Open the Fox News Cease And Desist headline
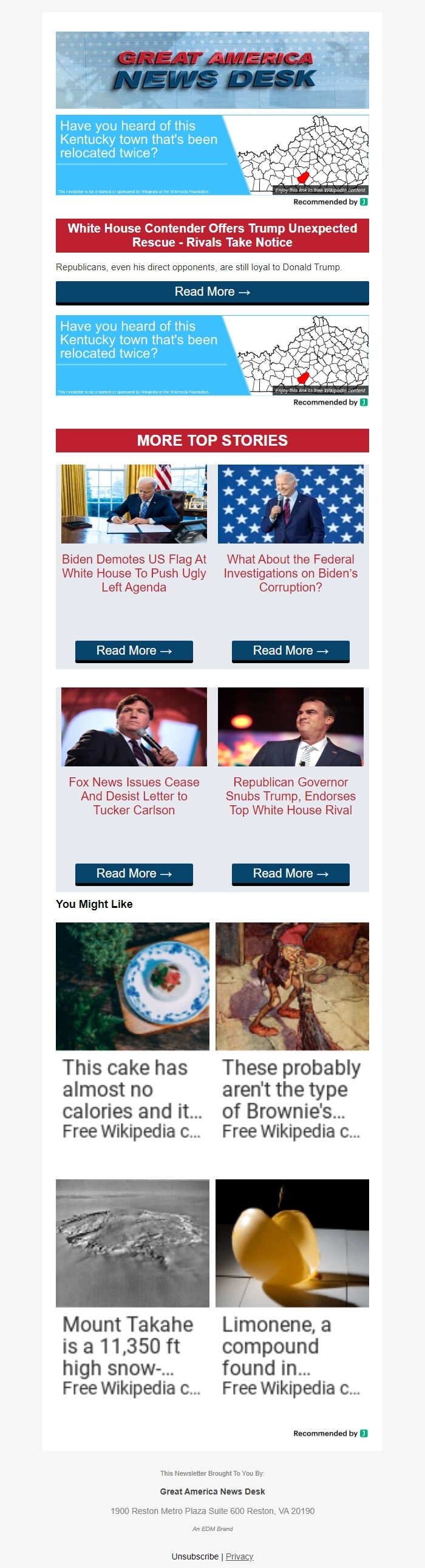This screenshot has width=425, height=1568. 134,796
